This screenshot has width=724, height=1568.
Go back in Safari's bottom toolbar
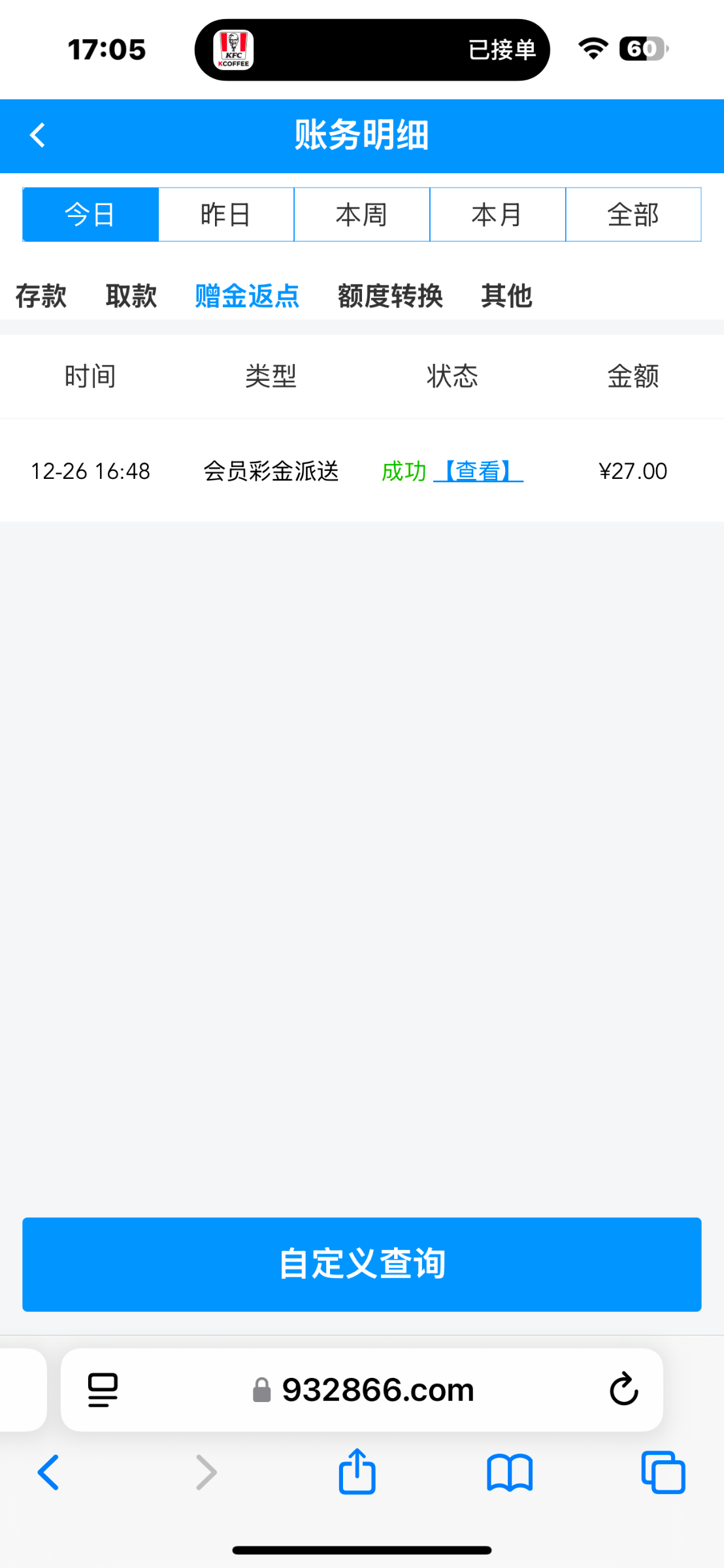click(48, 1473)
